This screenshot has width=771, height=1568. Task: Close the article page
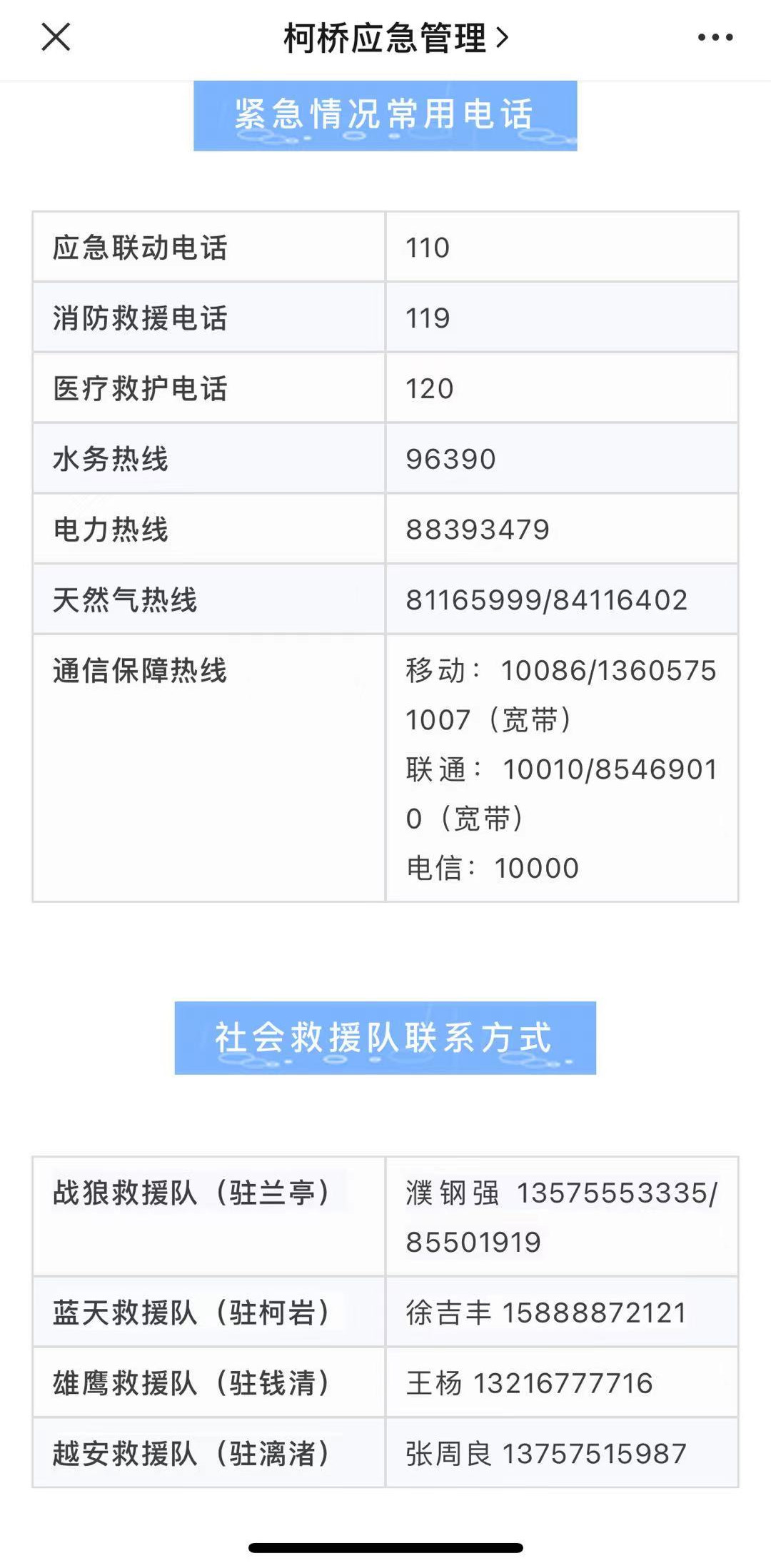(x=56, y=37)
